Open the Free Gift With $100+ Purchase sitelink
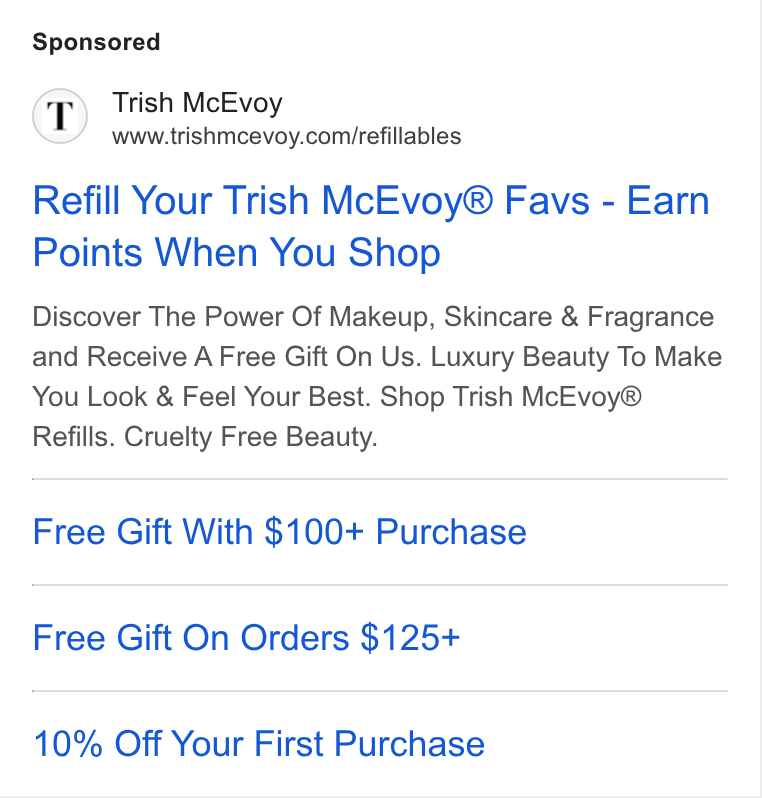Screen dimensions: 762x798 pyautogui.click(x=279, y=532)
